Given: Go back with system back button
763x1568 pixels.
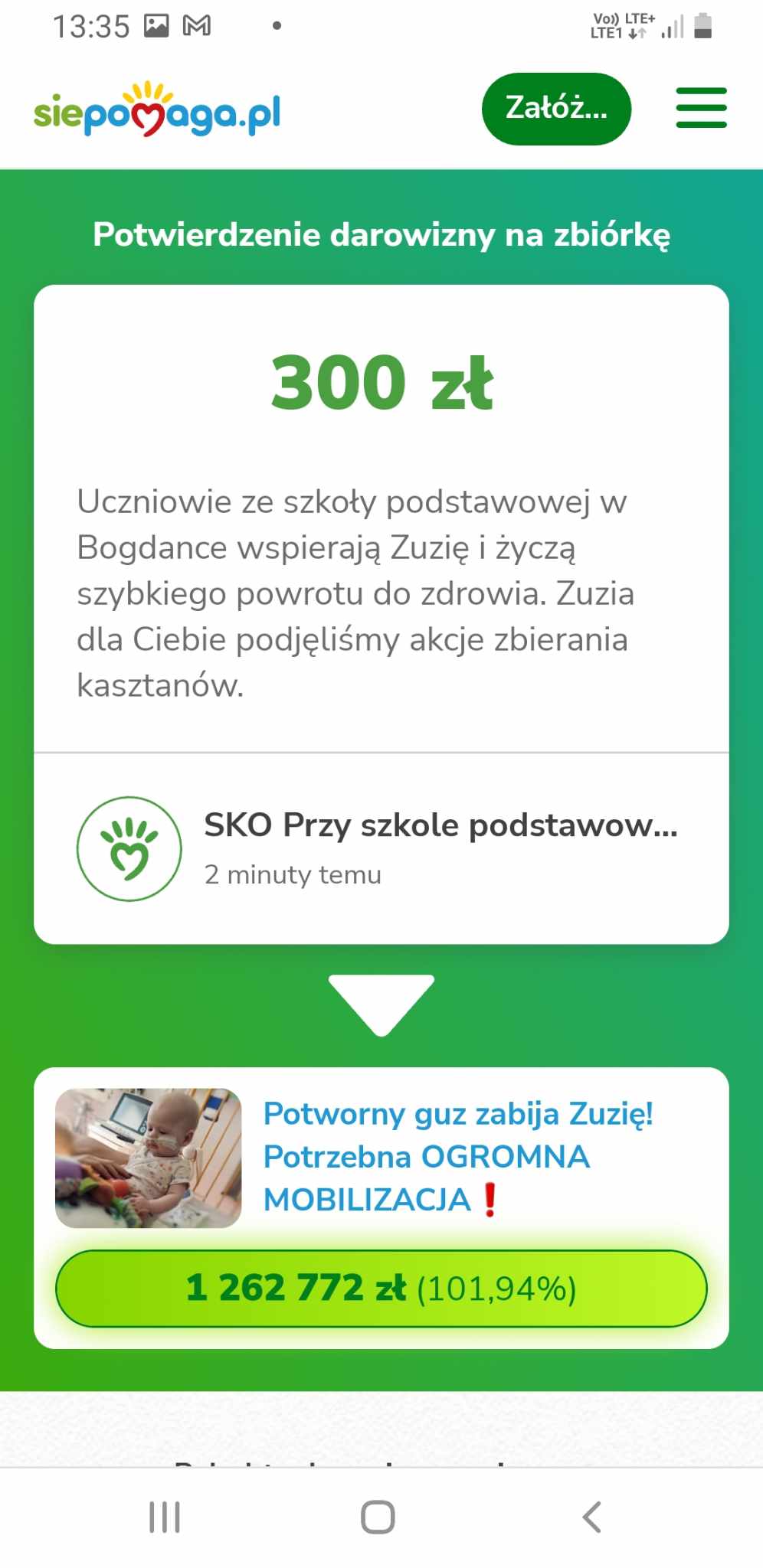Looking at the screenshot, I should coord(591,1517).
